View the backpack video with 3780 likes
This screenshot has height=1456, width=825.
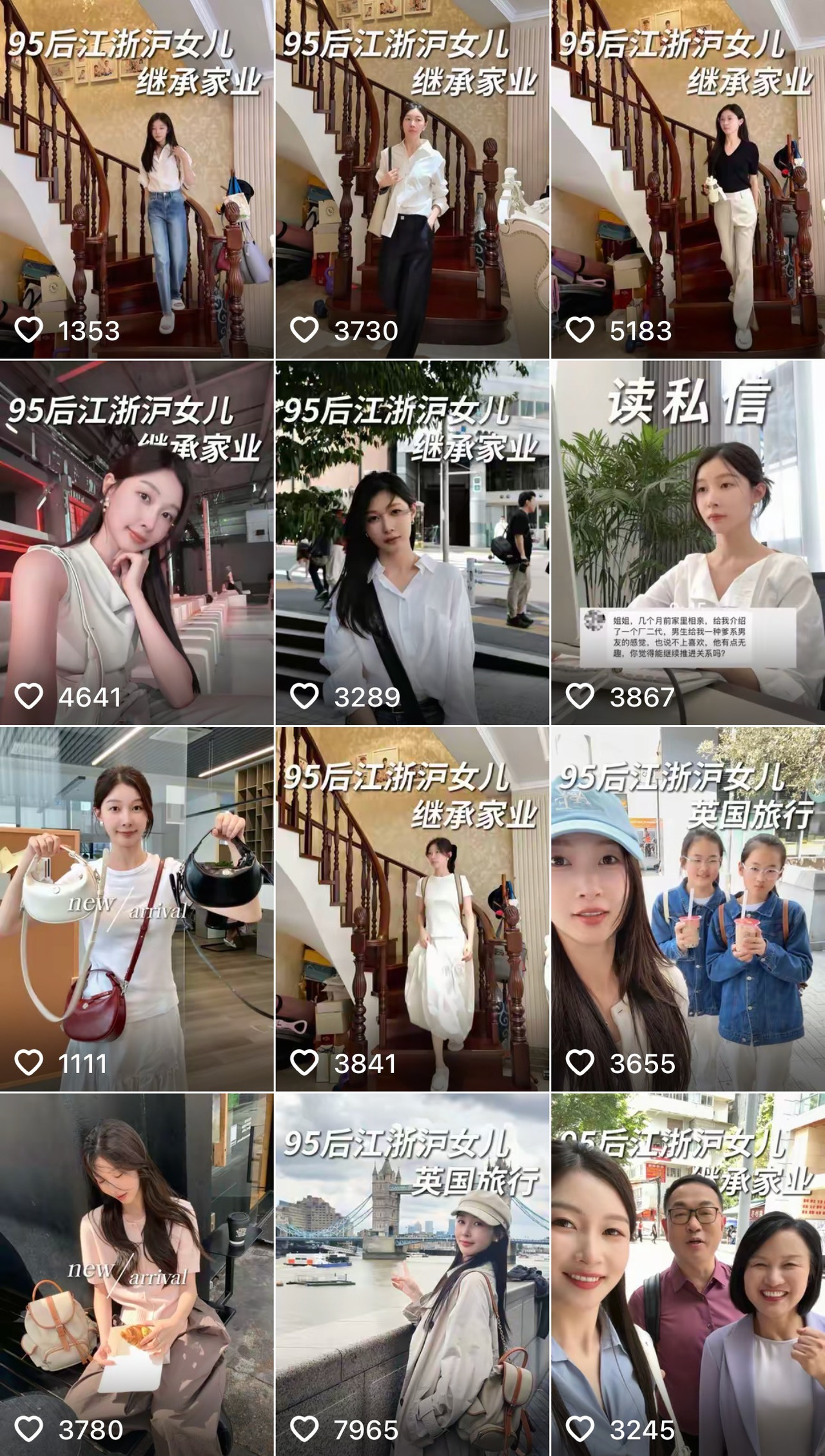click(137, 1273)
